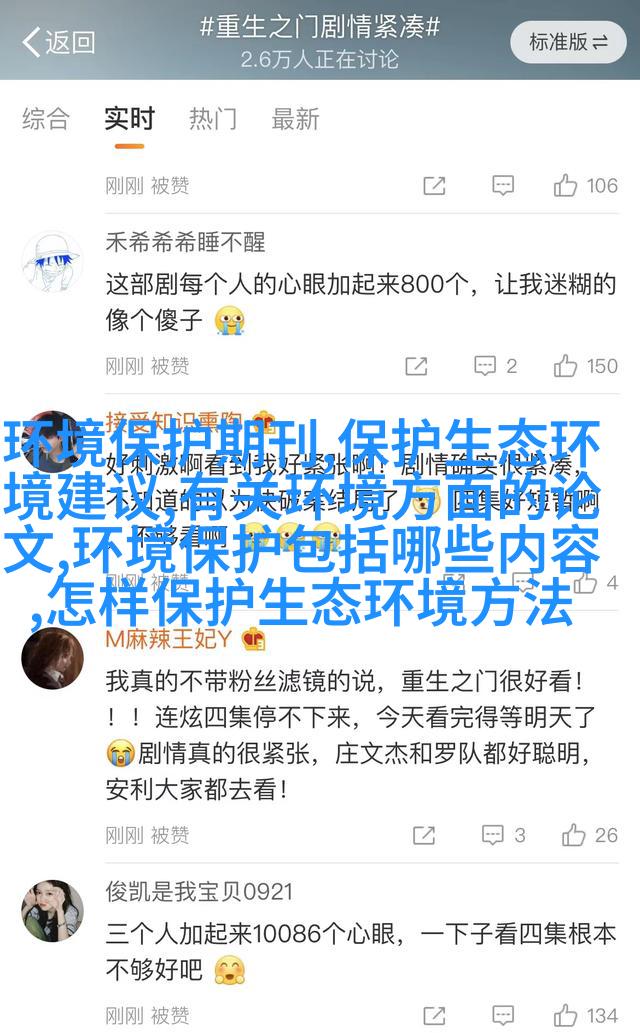Share M麻辣王妃Y's post
The width and height of the screenshot is (640, 1033).
(x=424, y=836)
